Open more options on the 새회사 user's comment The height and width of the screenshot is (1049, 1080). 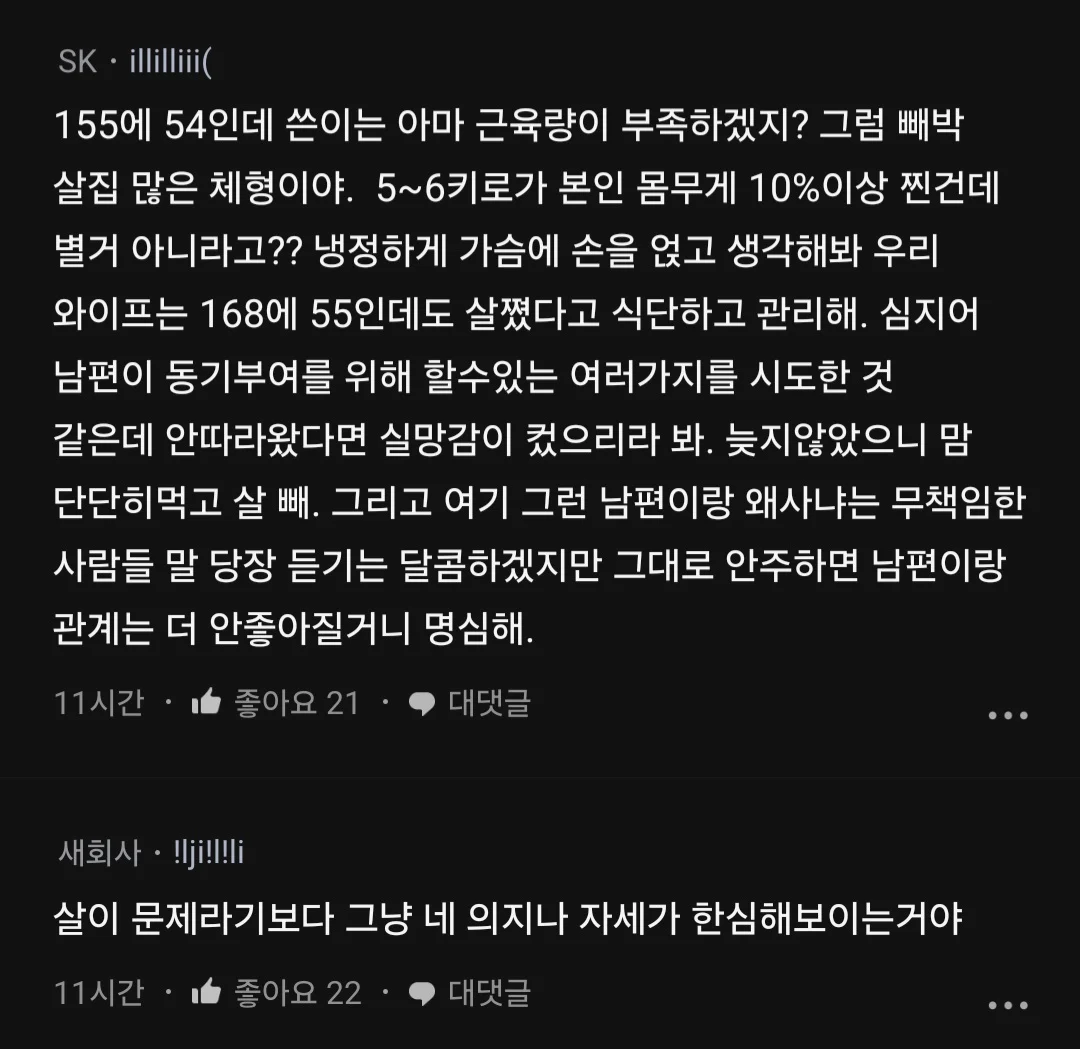(1007, 1005)
